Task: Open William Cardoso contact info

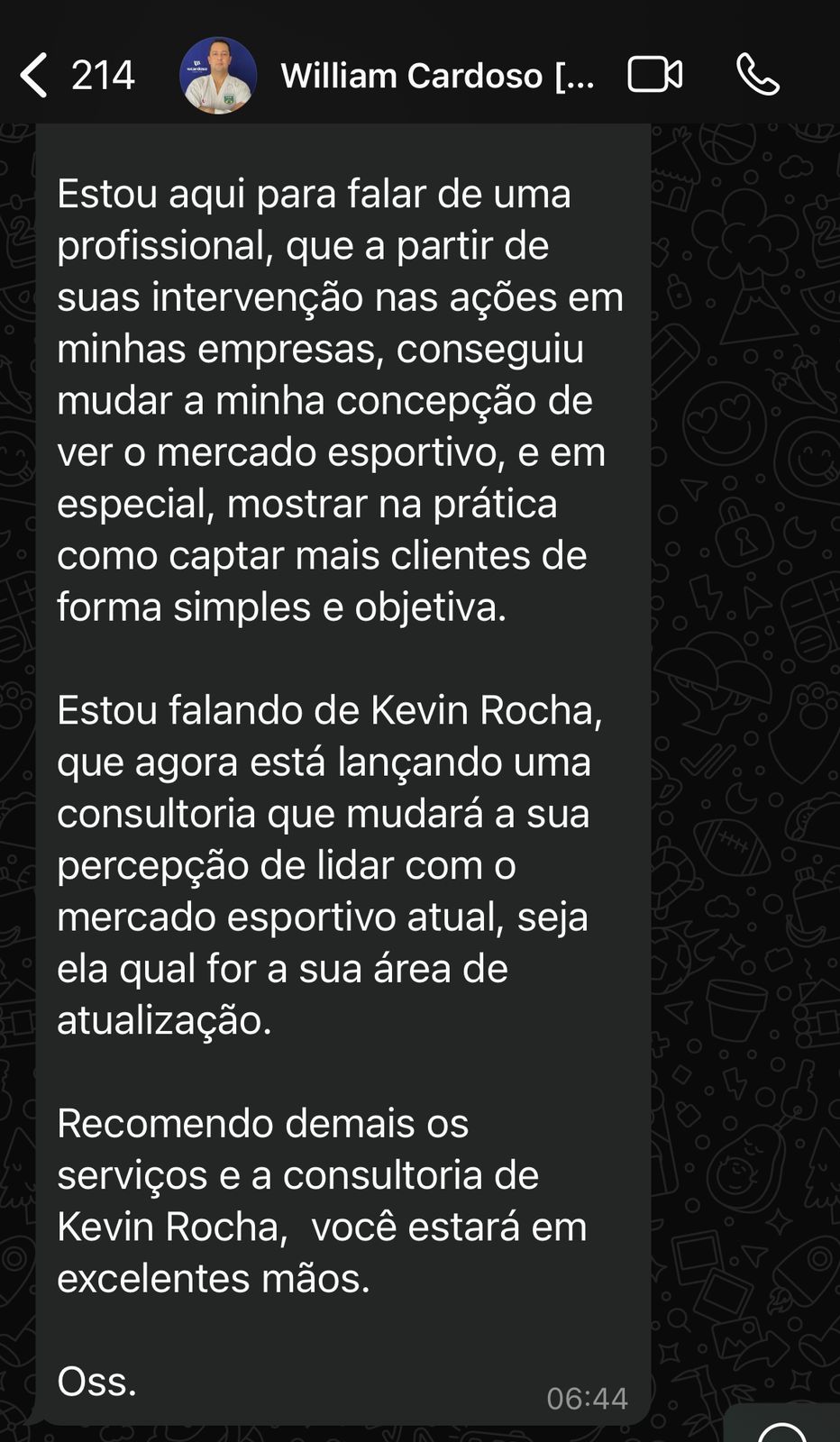Action: click(437, 76)
